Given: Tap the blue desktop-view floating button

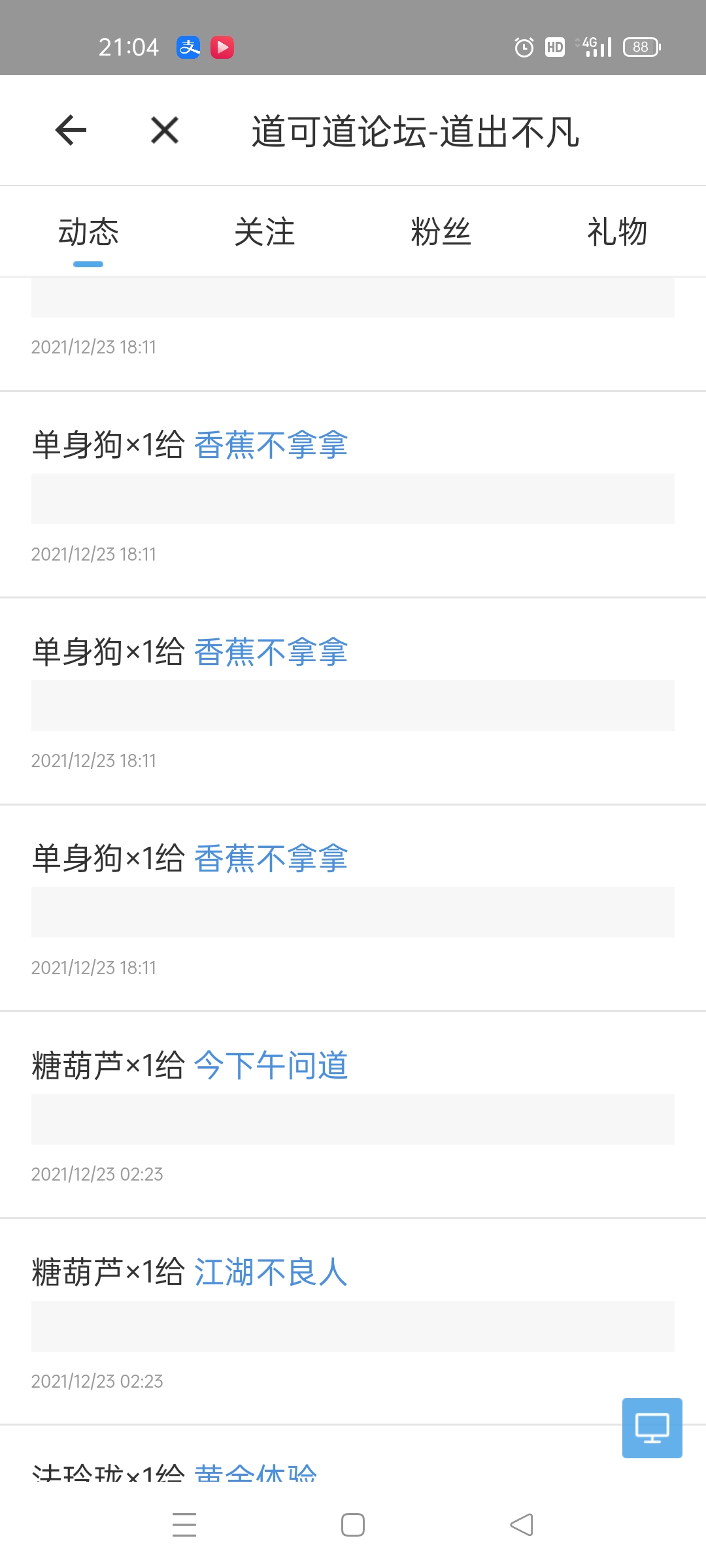Looking at the screenshot, I should 652,1428.
